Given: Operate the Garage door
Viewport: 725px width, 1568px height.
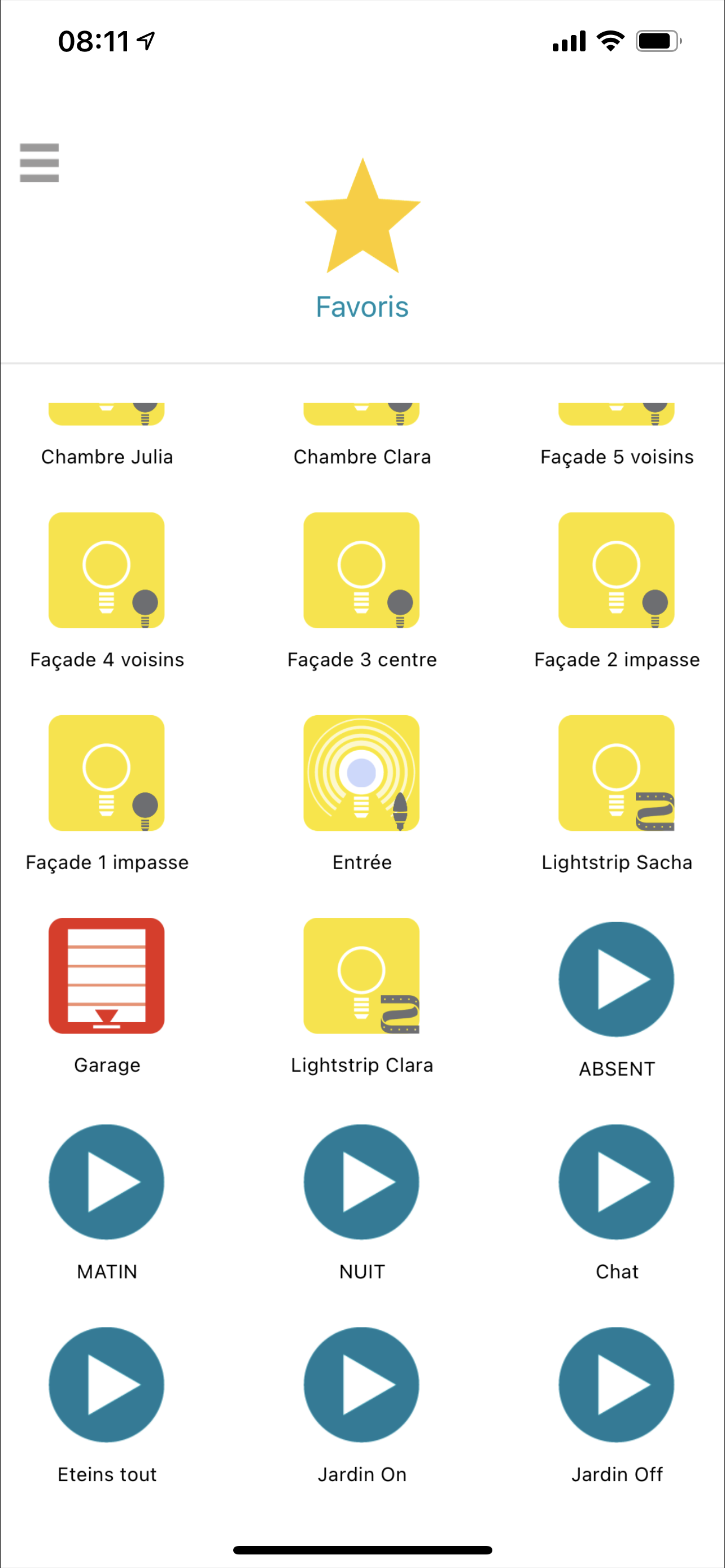Looking at the screenshot, I should click(107, 976).
